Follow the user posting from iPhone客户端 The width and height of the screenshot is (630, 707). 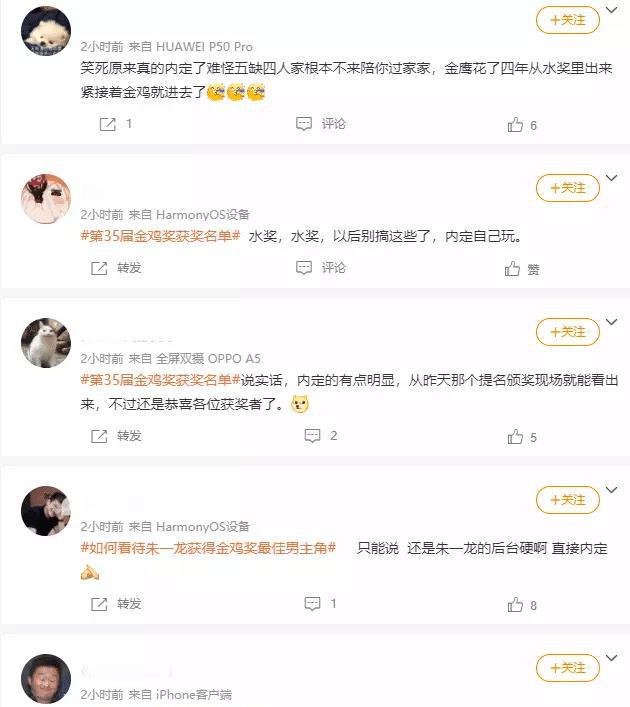pyautogui.click(x=567, y=667)
